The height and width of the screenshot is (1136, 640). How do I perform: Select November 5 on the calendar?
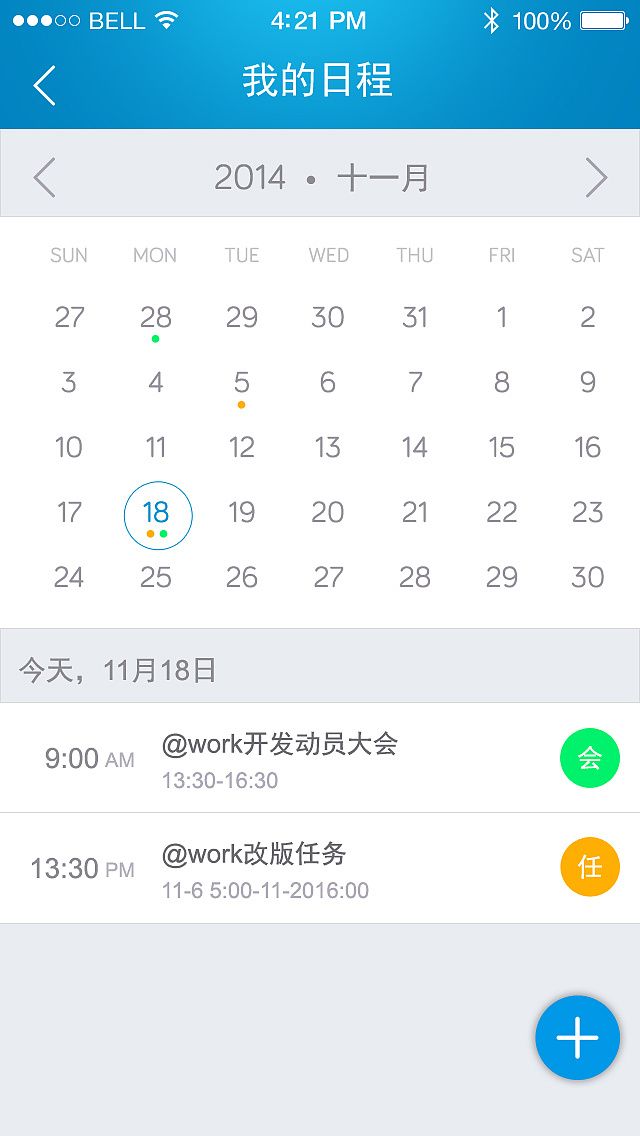[242, 383]
